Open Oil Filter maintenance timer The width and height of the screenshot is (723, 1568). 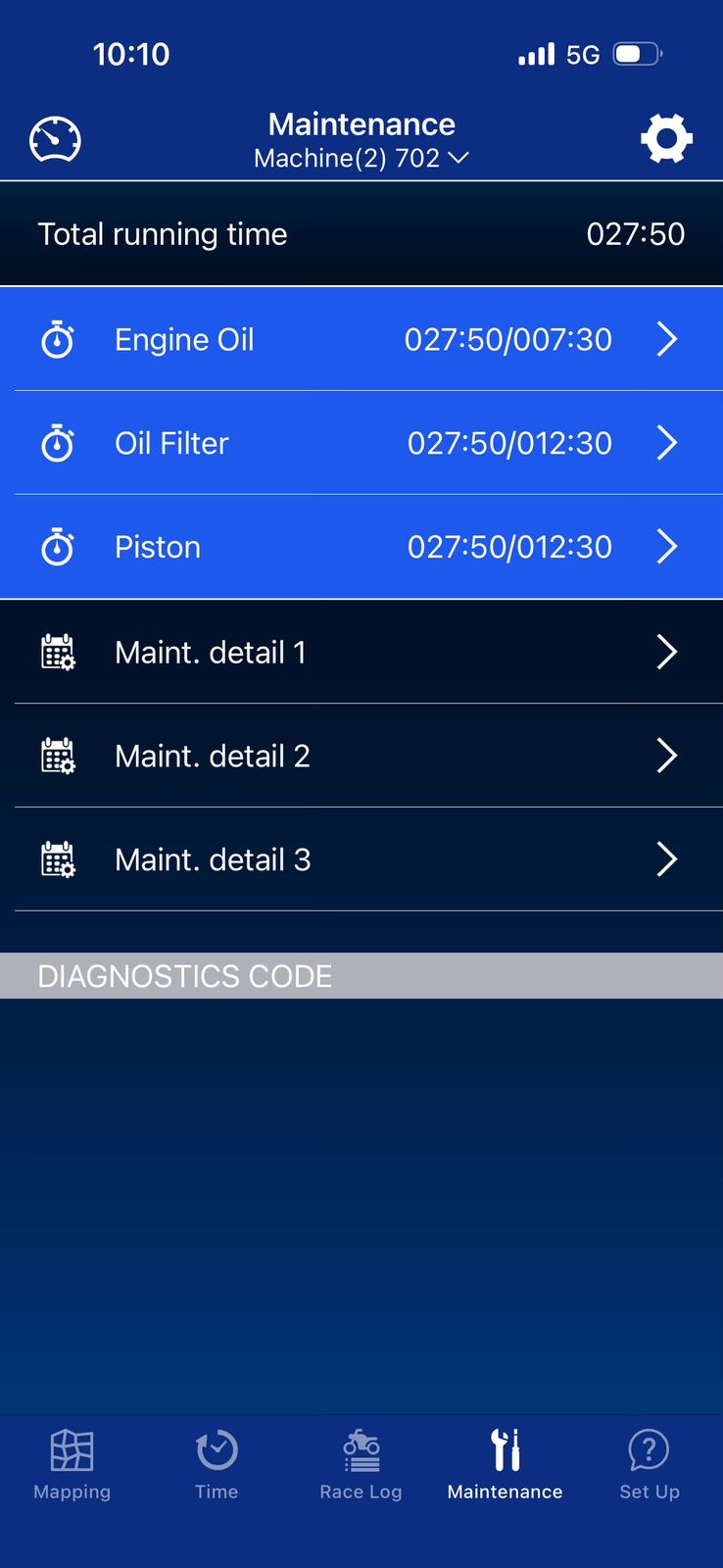(x=361, y=443)
